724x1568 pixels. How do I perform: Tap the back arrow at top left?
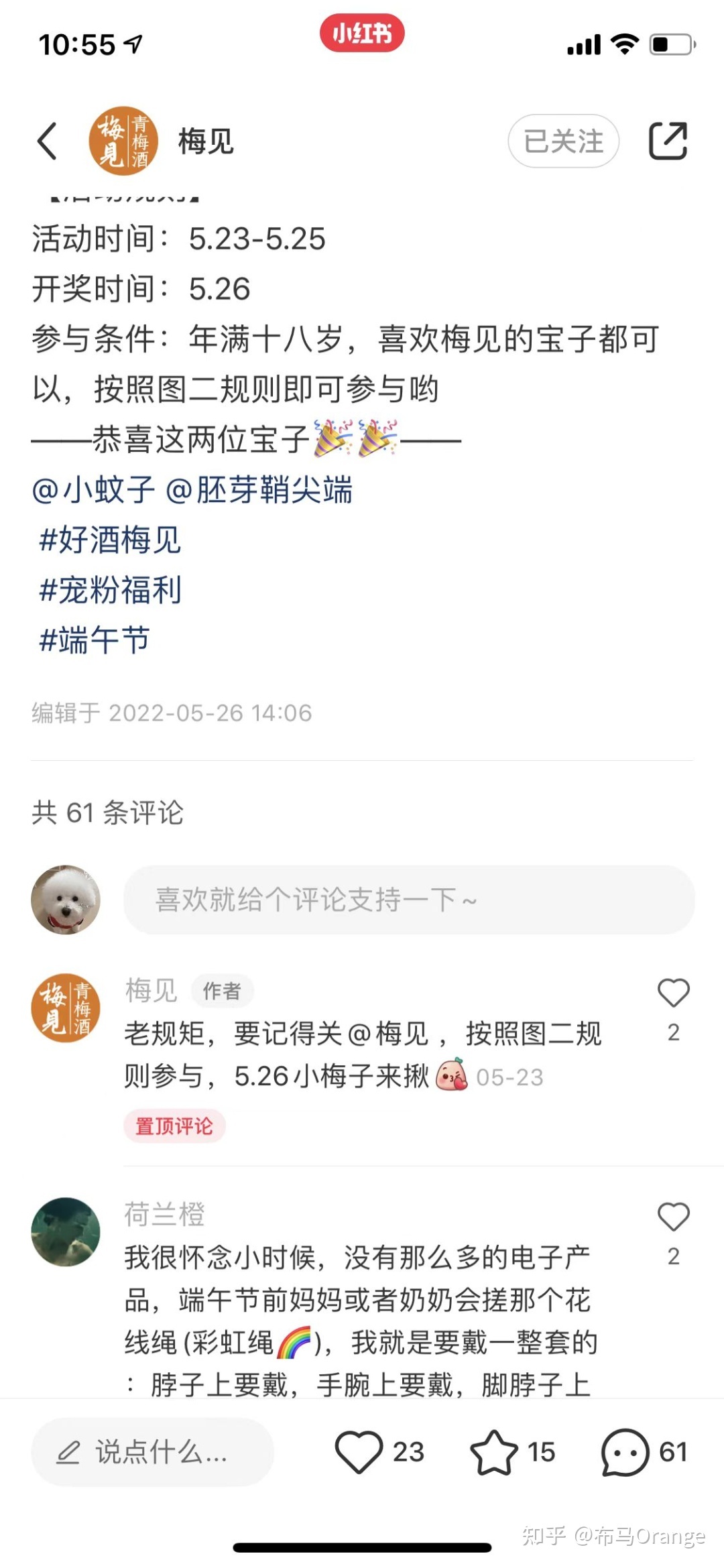click(47, 142)
